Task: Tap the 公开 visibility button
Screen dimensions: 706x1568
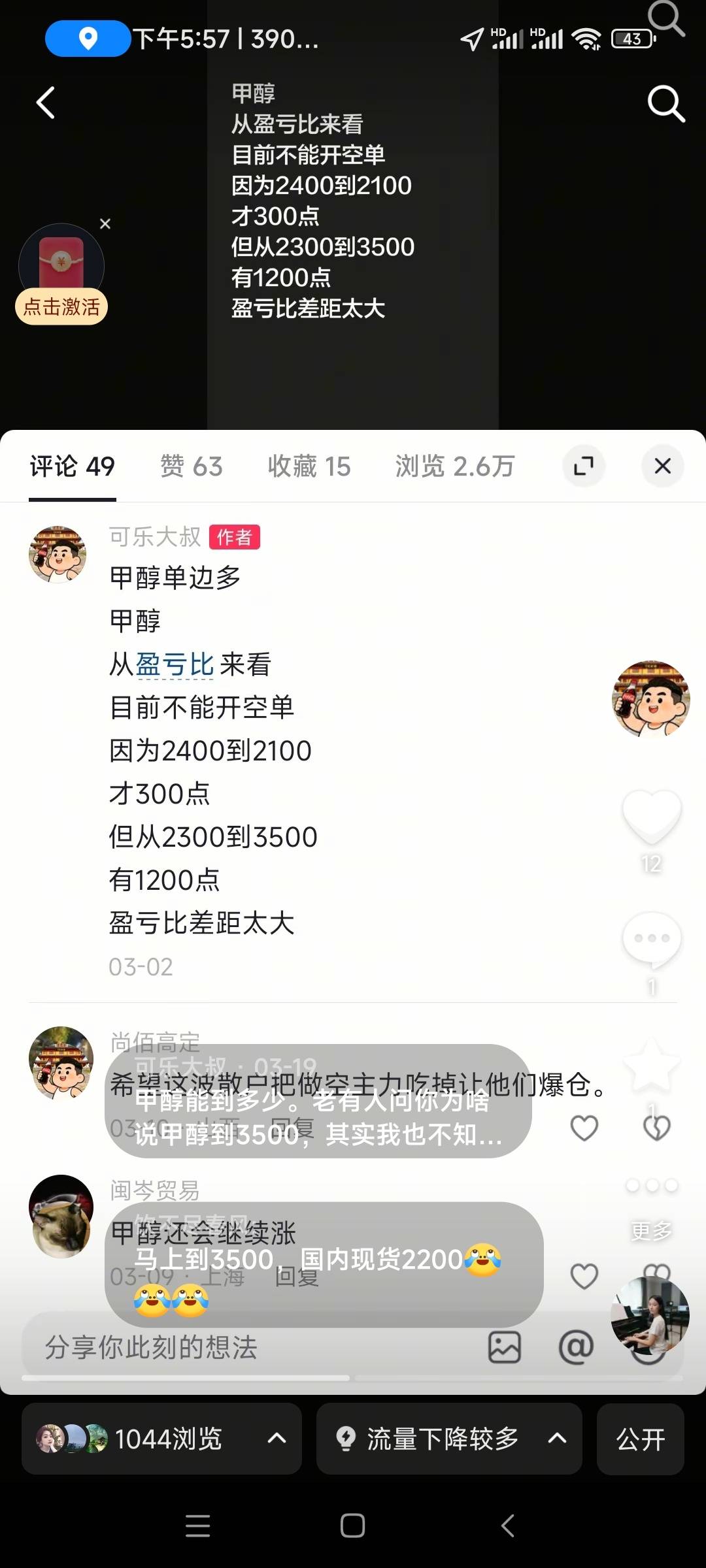Action: click(640, 1439)
